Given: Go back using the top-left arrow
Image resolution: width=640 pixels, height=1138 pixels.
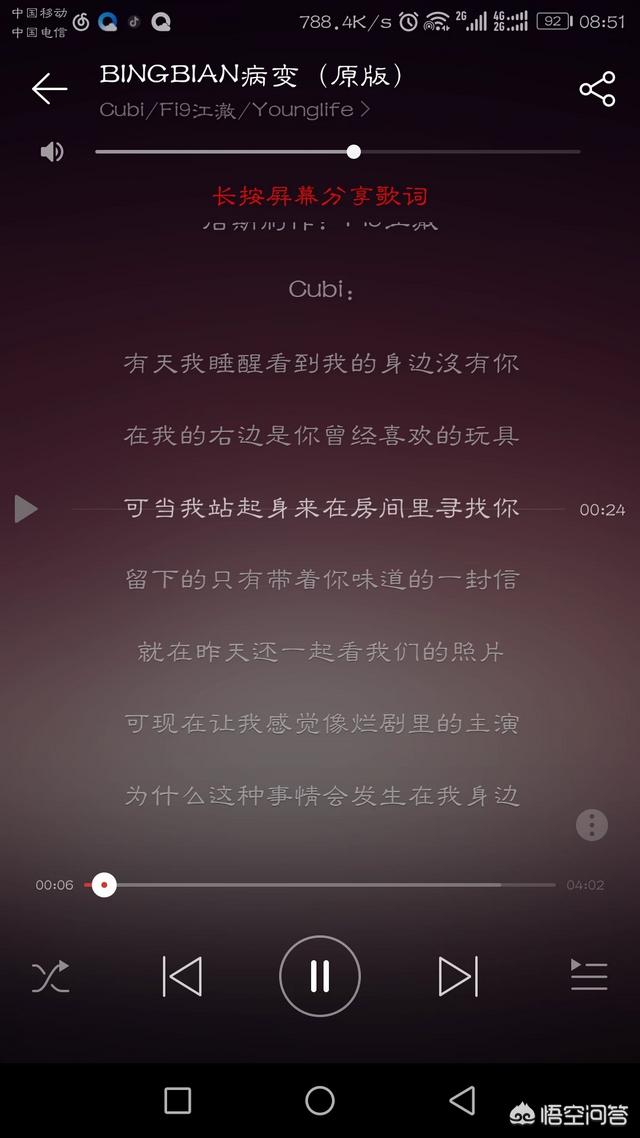Looking at the screenshot, I should click(x=49, y=89).
